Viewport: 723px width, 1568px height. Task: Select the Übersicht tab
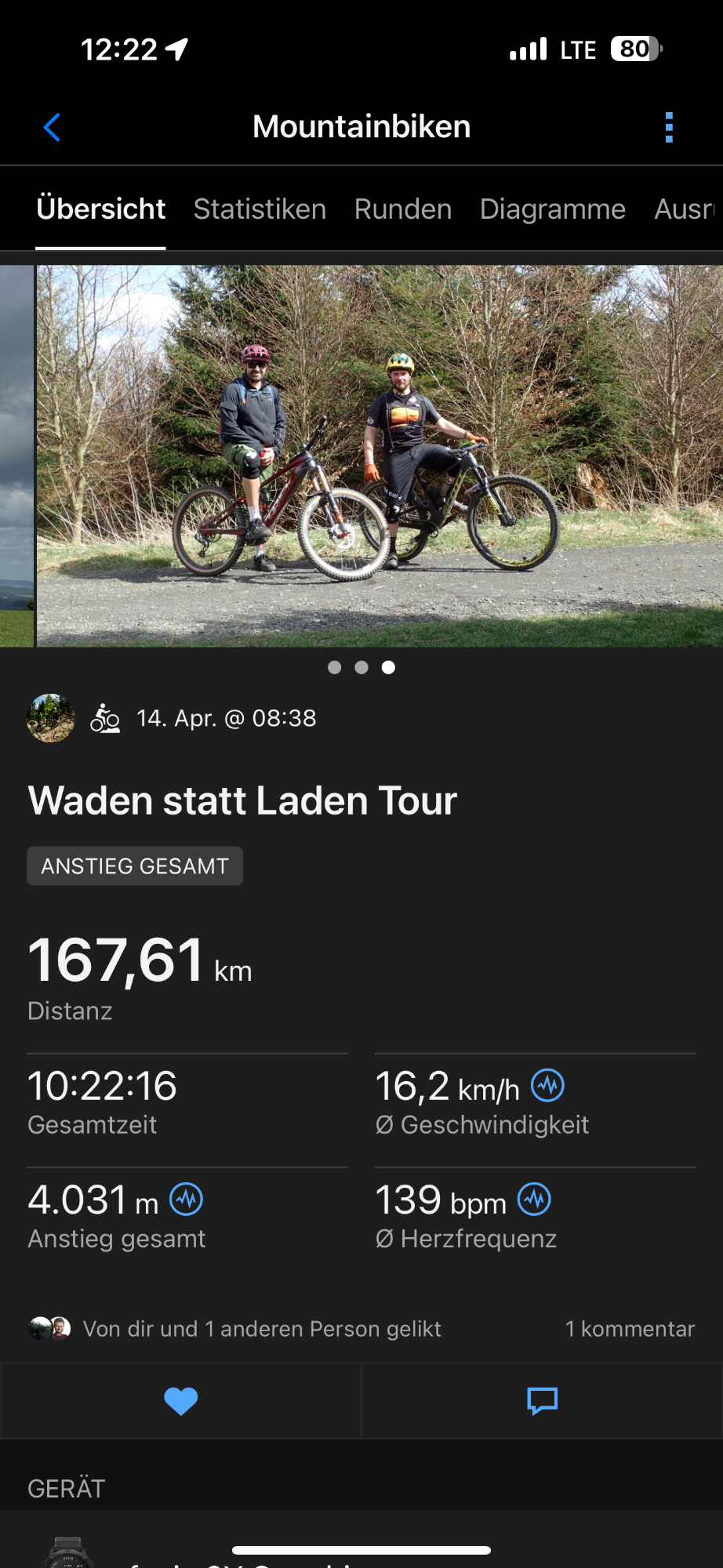[x=100, y=209]
